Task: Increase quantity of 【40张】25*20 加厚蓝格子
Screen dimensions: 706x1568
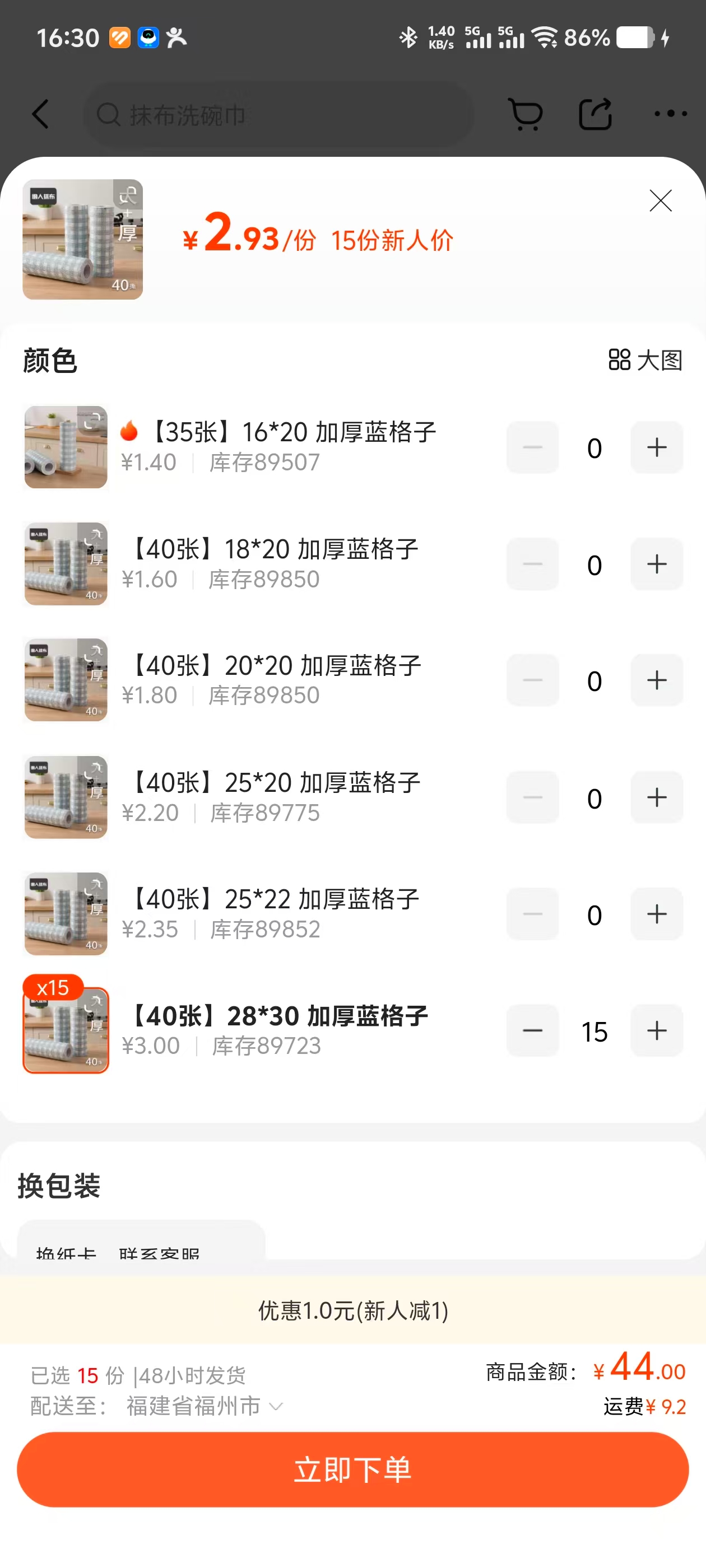Action: tap(656, 797)
